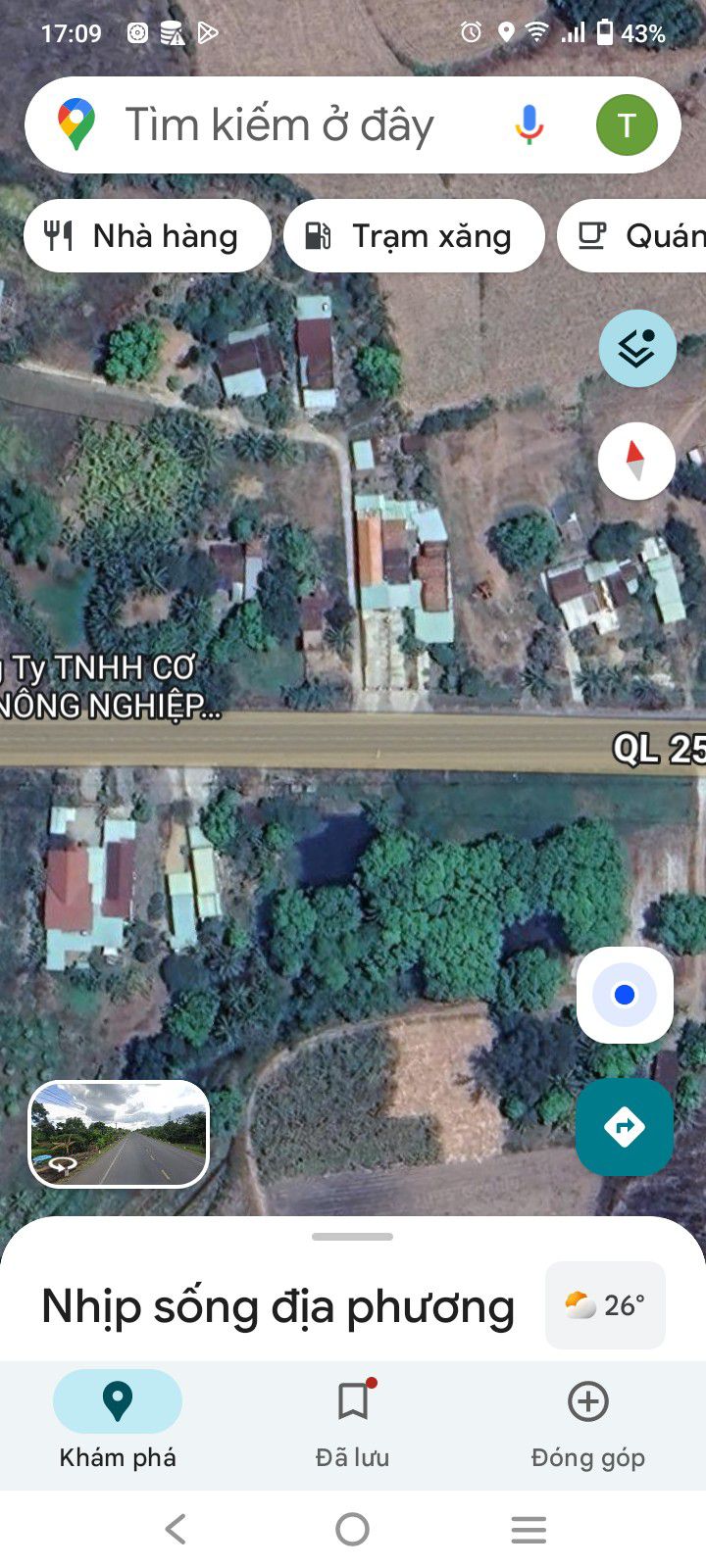Go to the system home screen
The height and width of the screenshot is (1568, 706).
tap(352, 1529)
